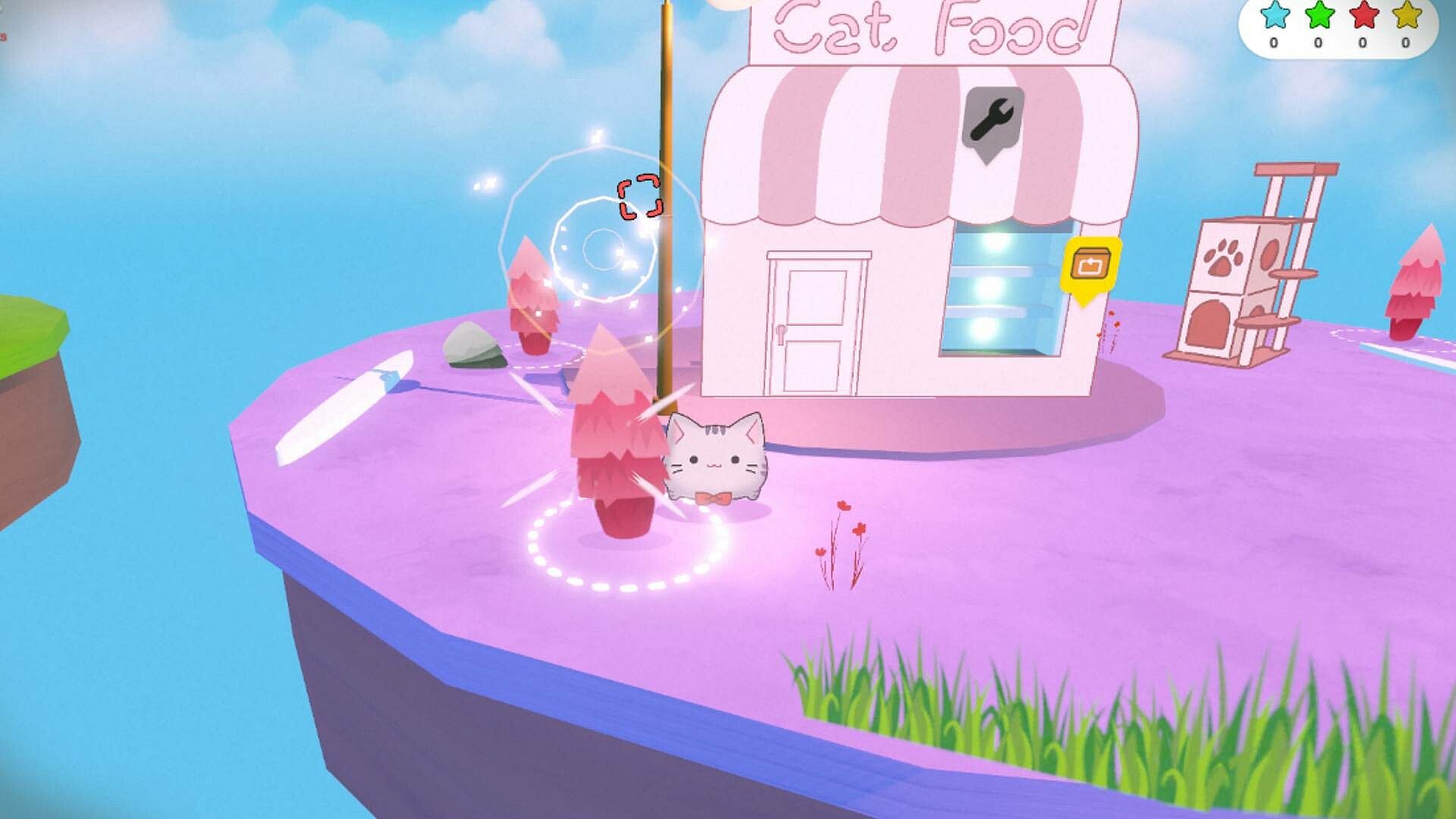Tap the red target reticle
1456x819 pixels.
[x=640, y=197]
